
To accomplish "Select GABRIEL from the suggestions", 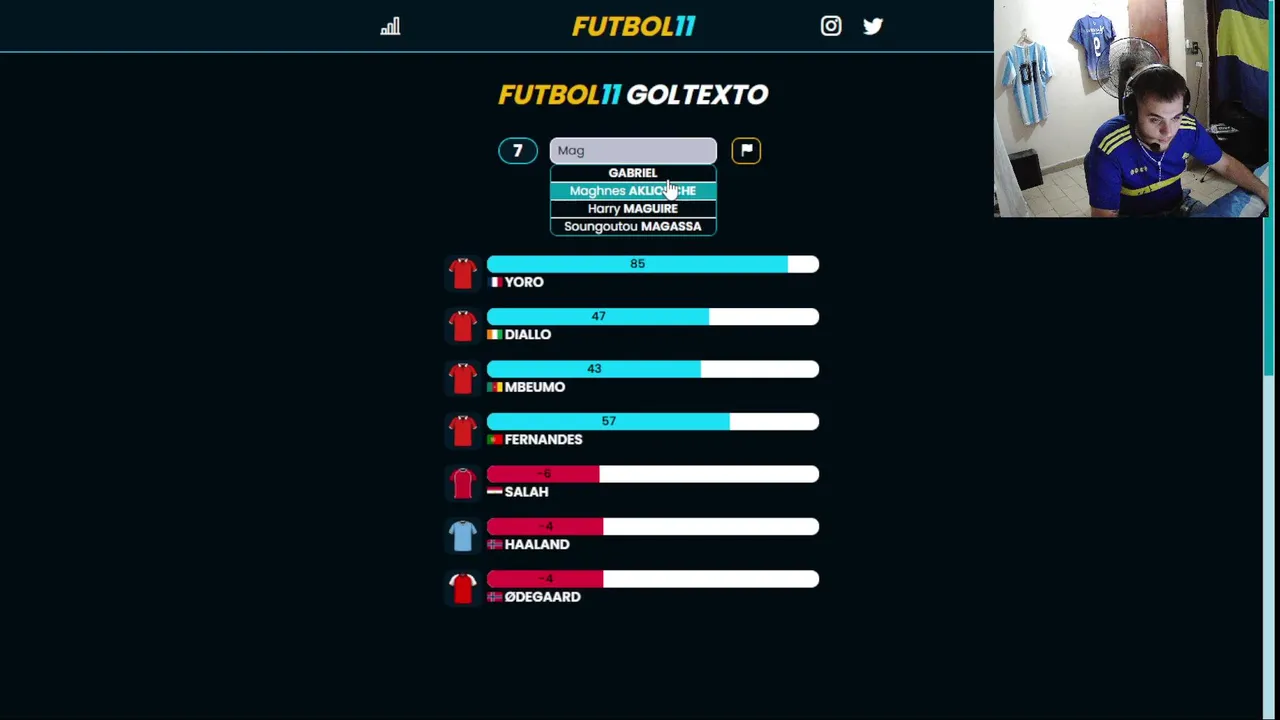I will [x=632, y=173].
